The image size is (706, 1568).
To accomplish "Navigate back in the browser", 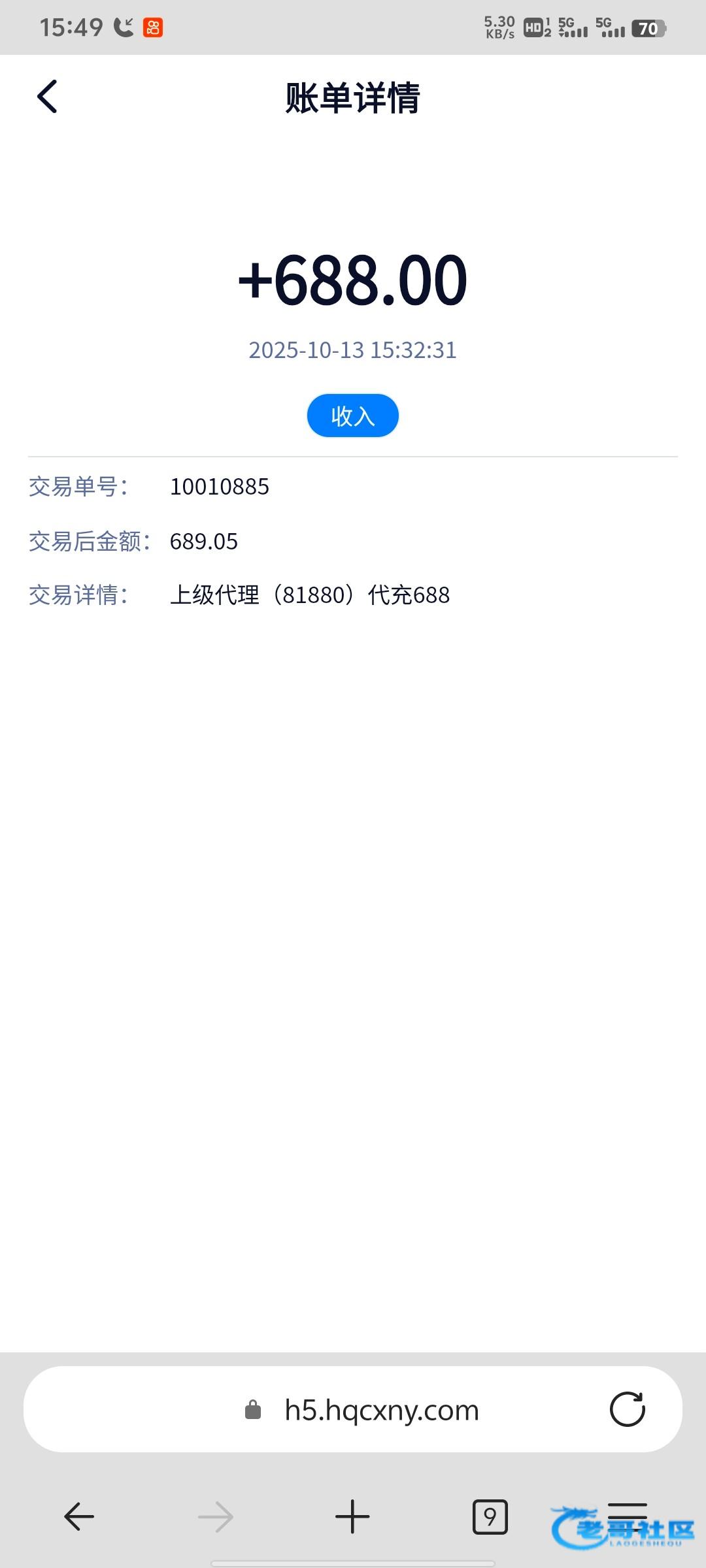I will 79,1516.
